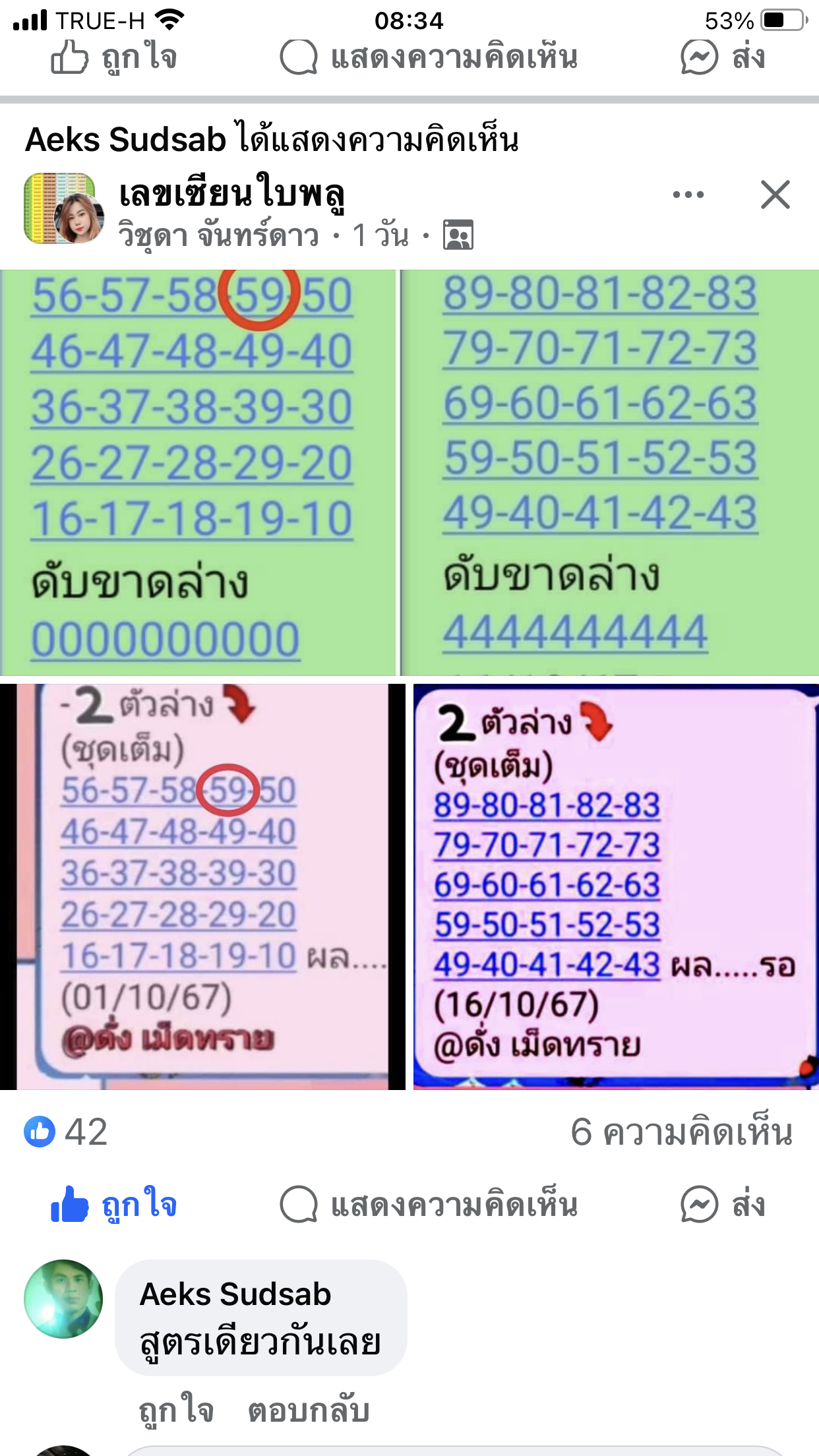Open the bottom-right 16/10/67 image
Image resolution: width=819 pixels, height=1456 pixels.
tap(616, 886)
